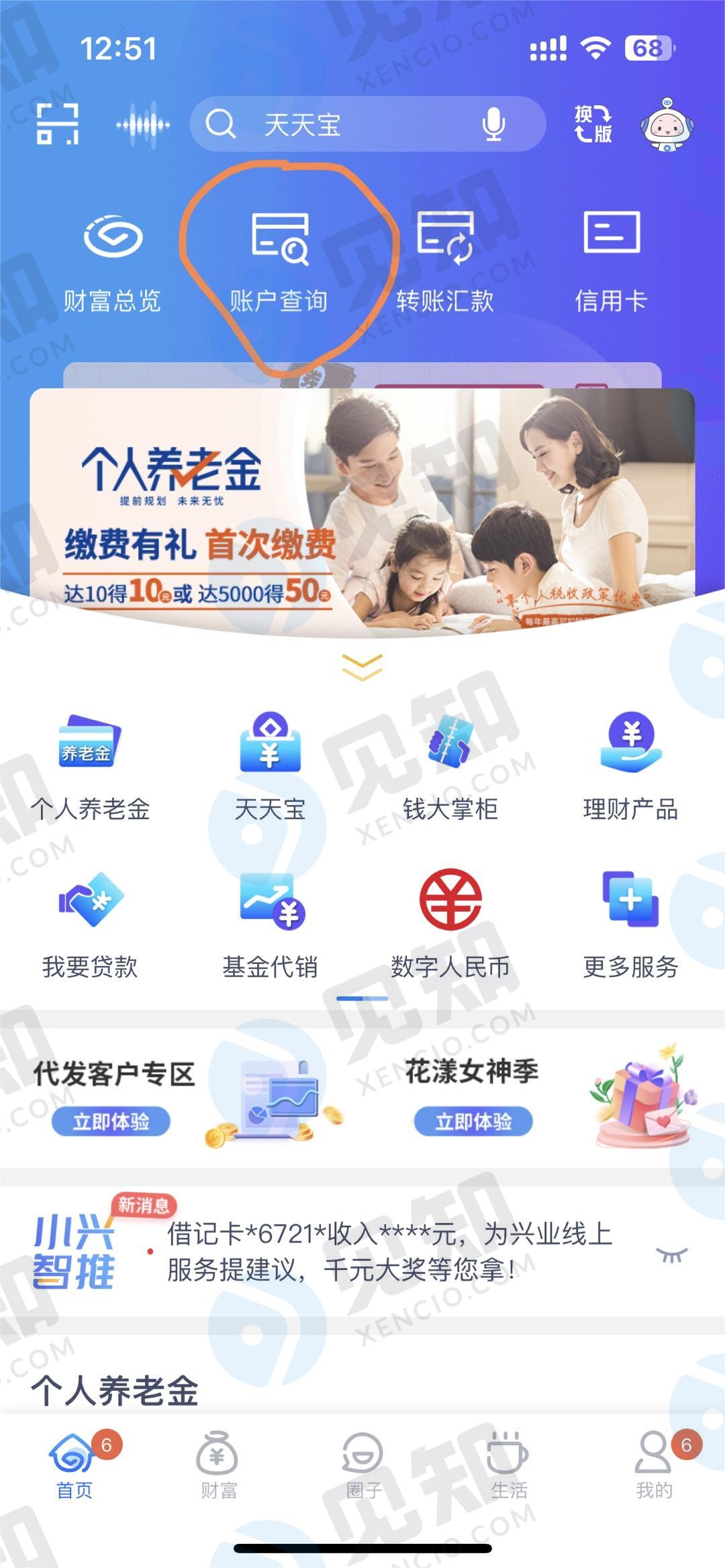This screenshot has width=725, height=1568.
Task: Open 理财产品 wealth products
Action: point(630,765)
